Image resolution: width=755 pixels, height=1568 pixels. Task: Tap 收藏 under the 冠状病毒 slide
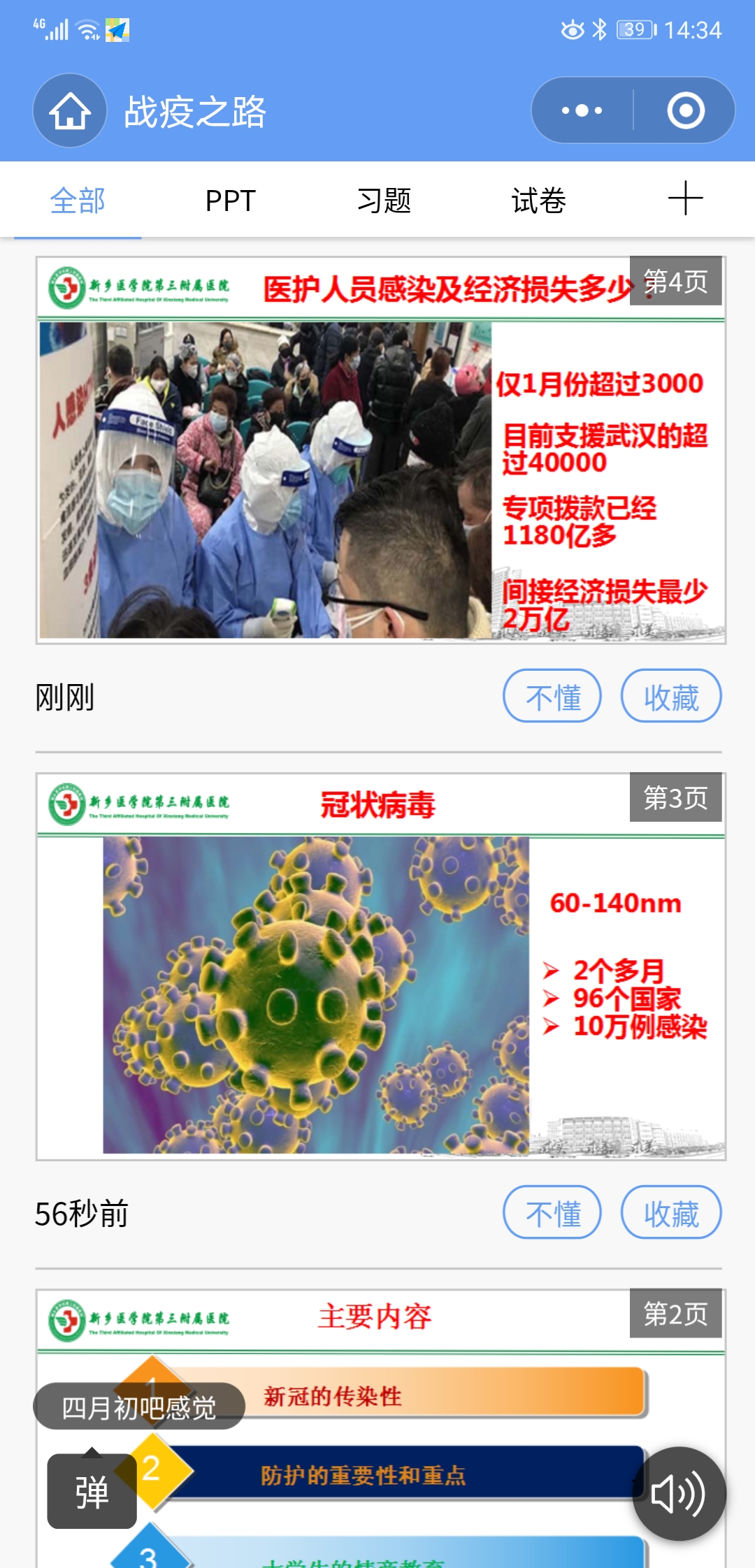pyautogui.click(x=671, y=1213)
